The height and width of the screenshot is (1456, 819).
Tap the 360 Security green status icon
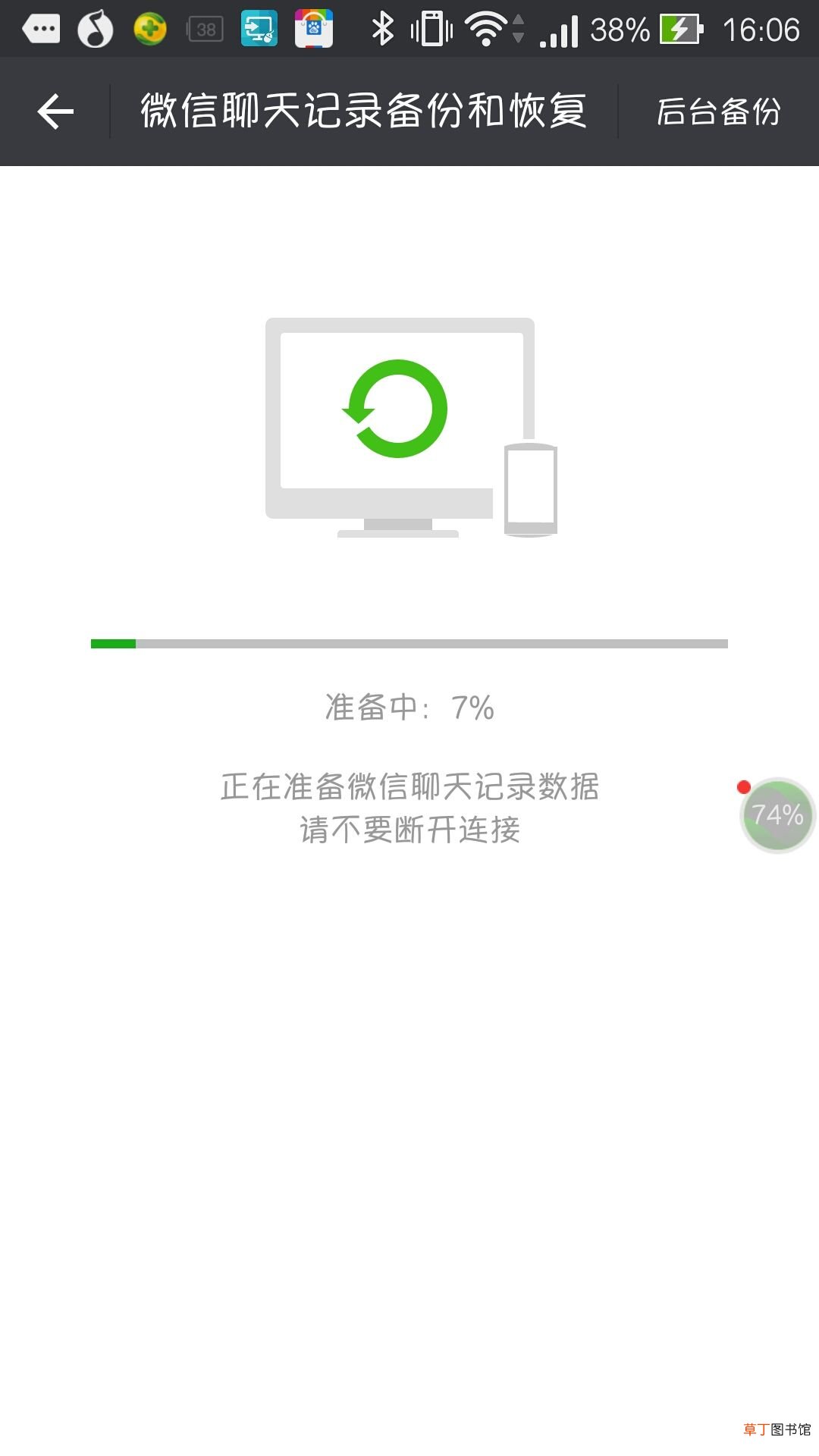point(150,28)
